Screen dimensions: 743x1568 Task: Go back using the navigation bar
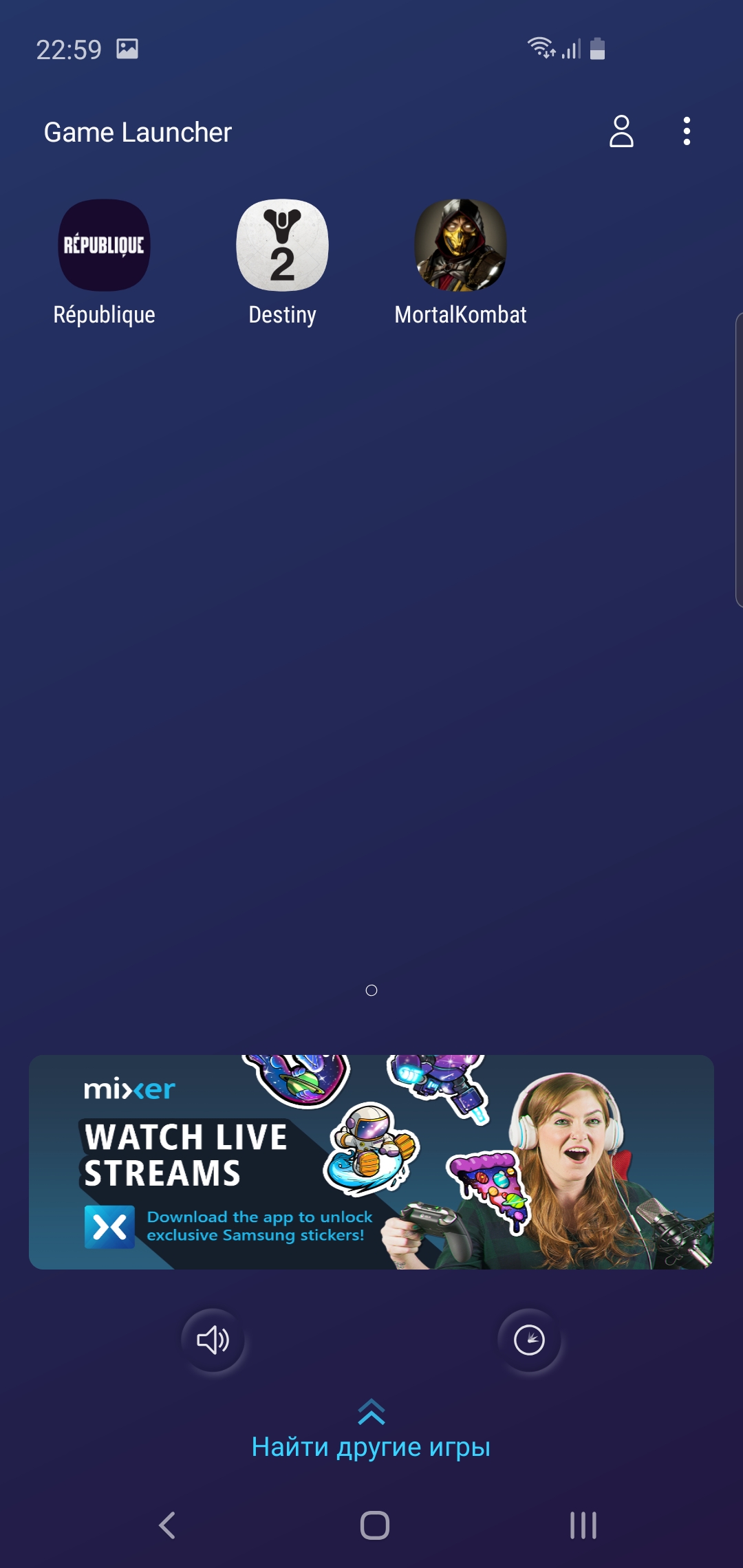pyautogui.click(x=167, y=1525)
